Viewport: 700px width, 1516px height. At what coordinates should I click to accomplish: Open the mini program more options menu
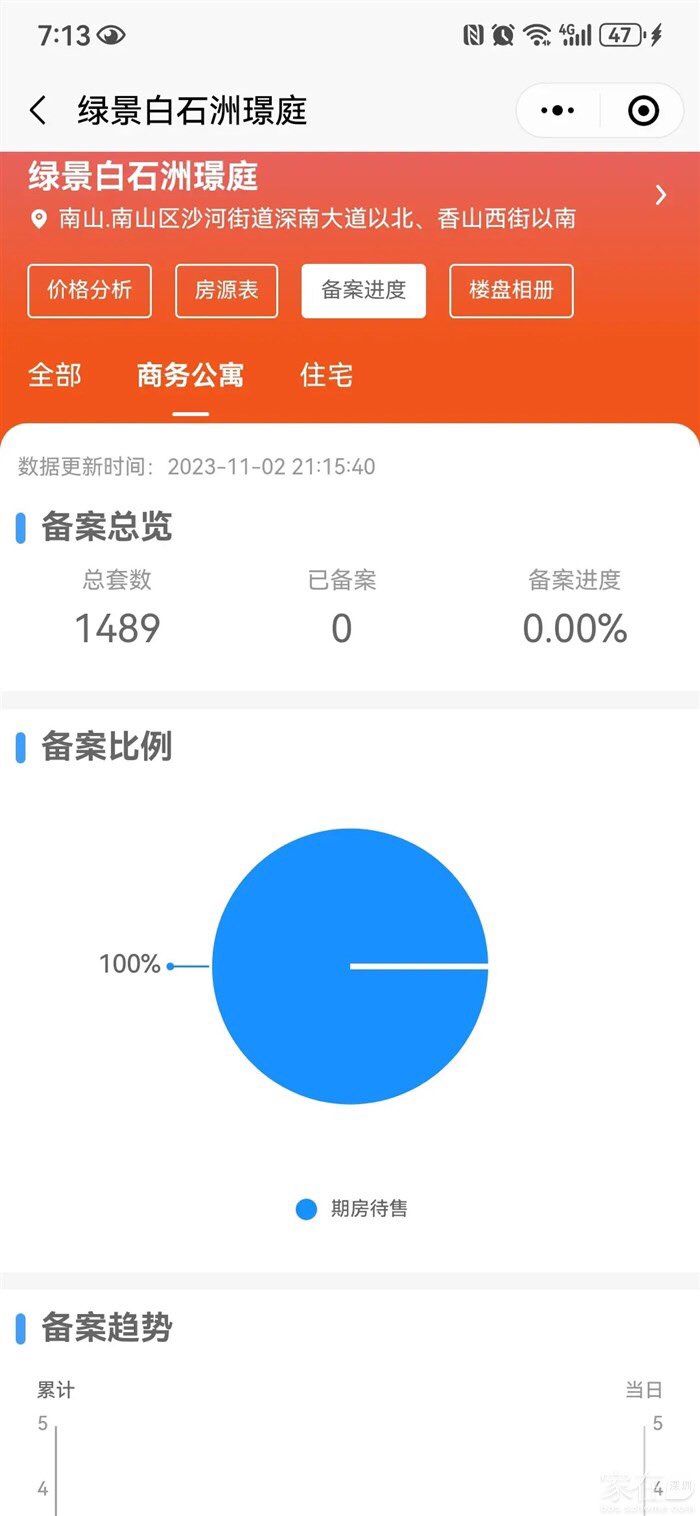point(557,111)
